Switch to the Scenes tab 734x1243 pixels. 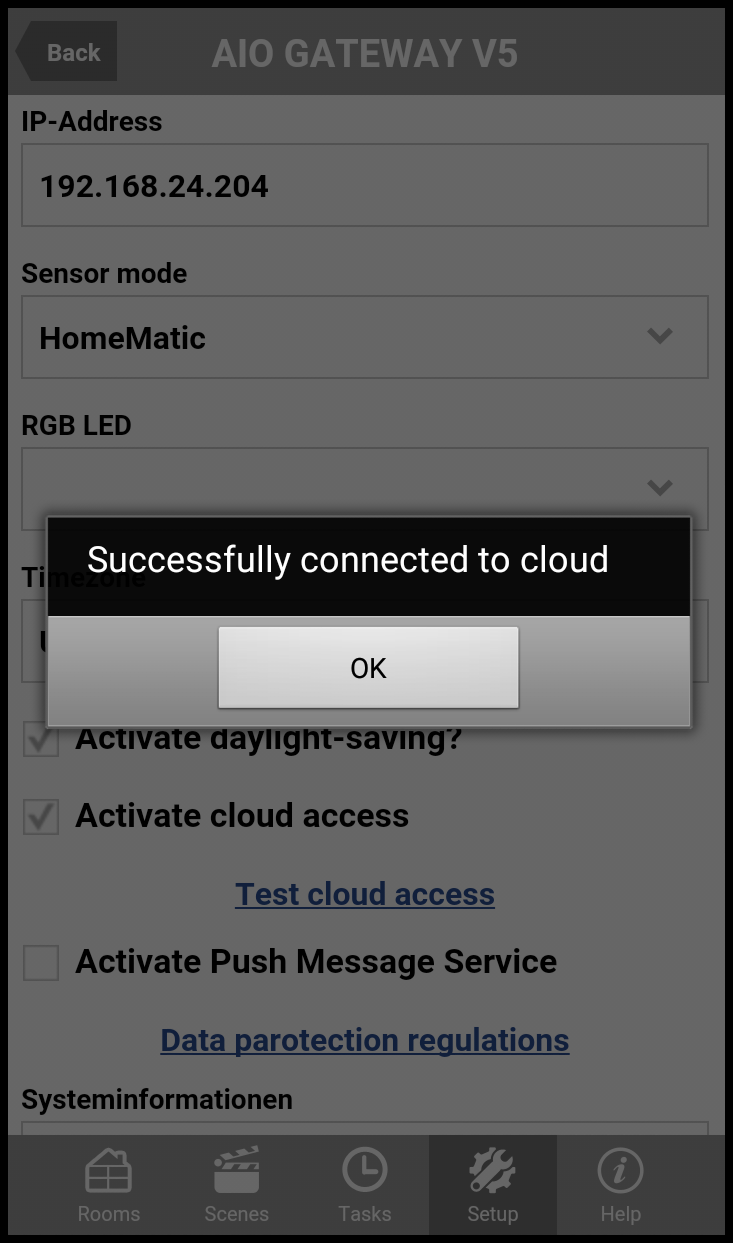click(x=237, y=1187)
